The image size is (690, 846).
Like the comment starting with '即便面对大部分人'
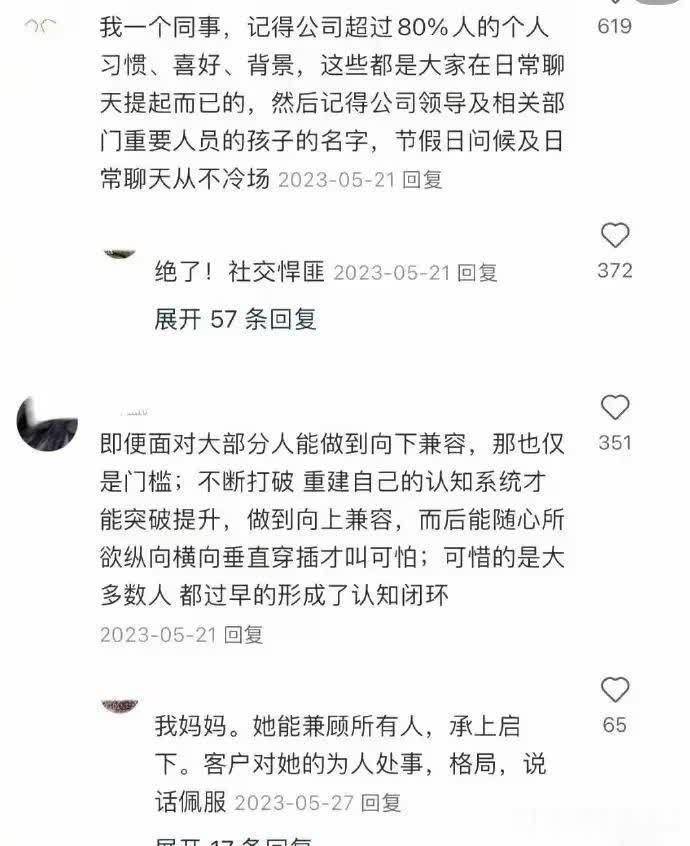615,408
